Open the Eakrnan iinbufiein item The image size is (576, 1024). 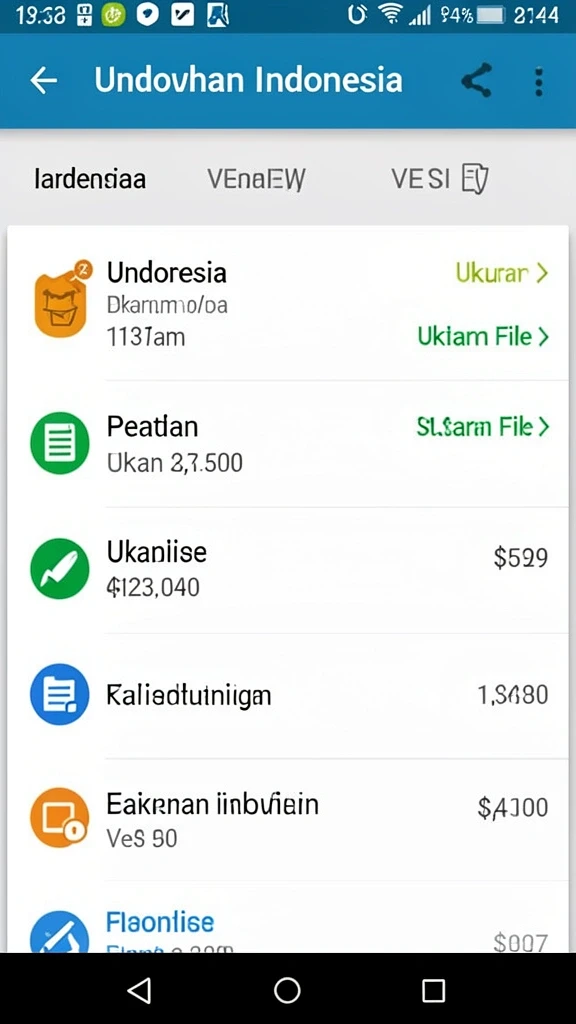(288, 819)
